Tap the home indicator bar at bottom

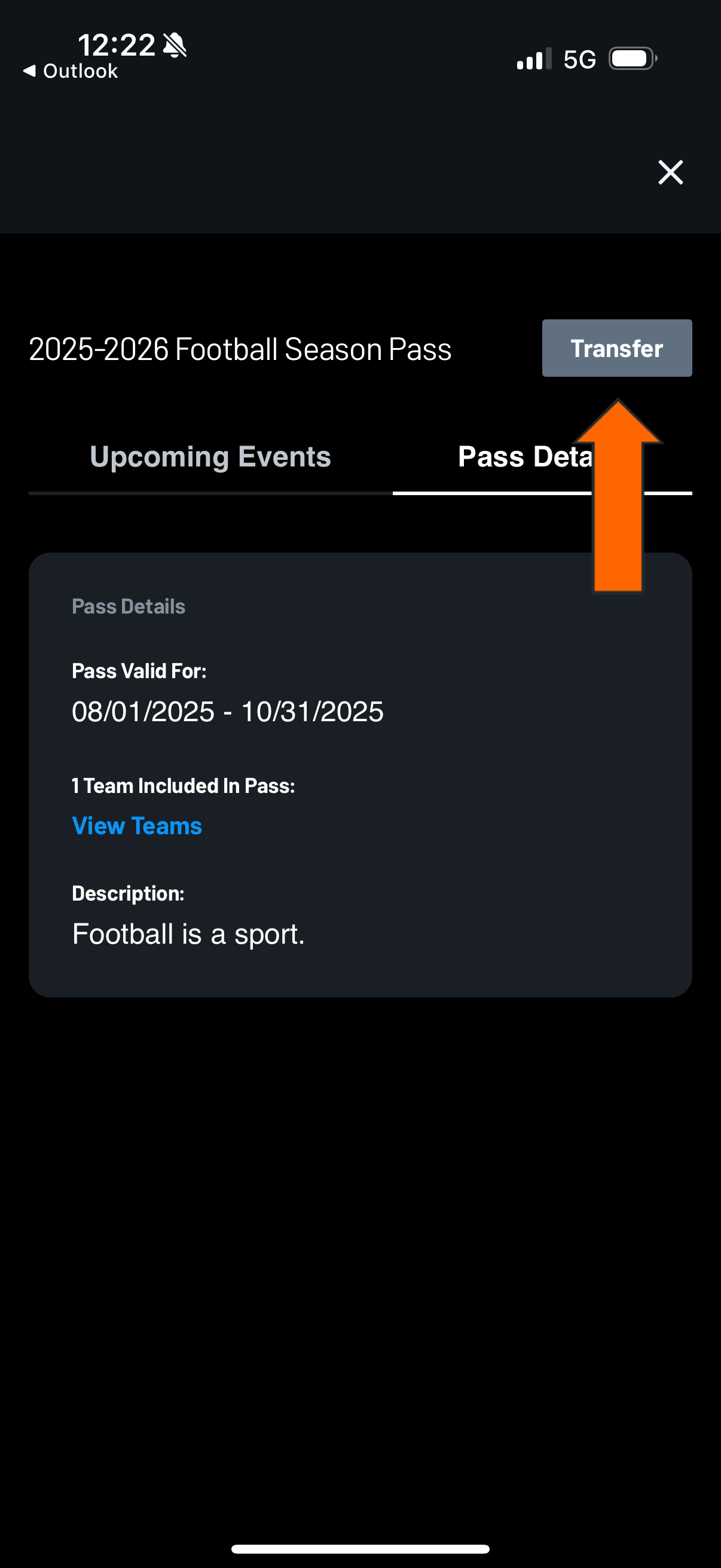360,1546
